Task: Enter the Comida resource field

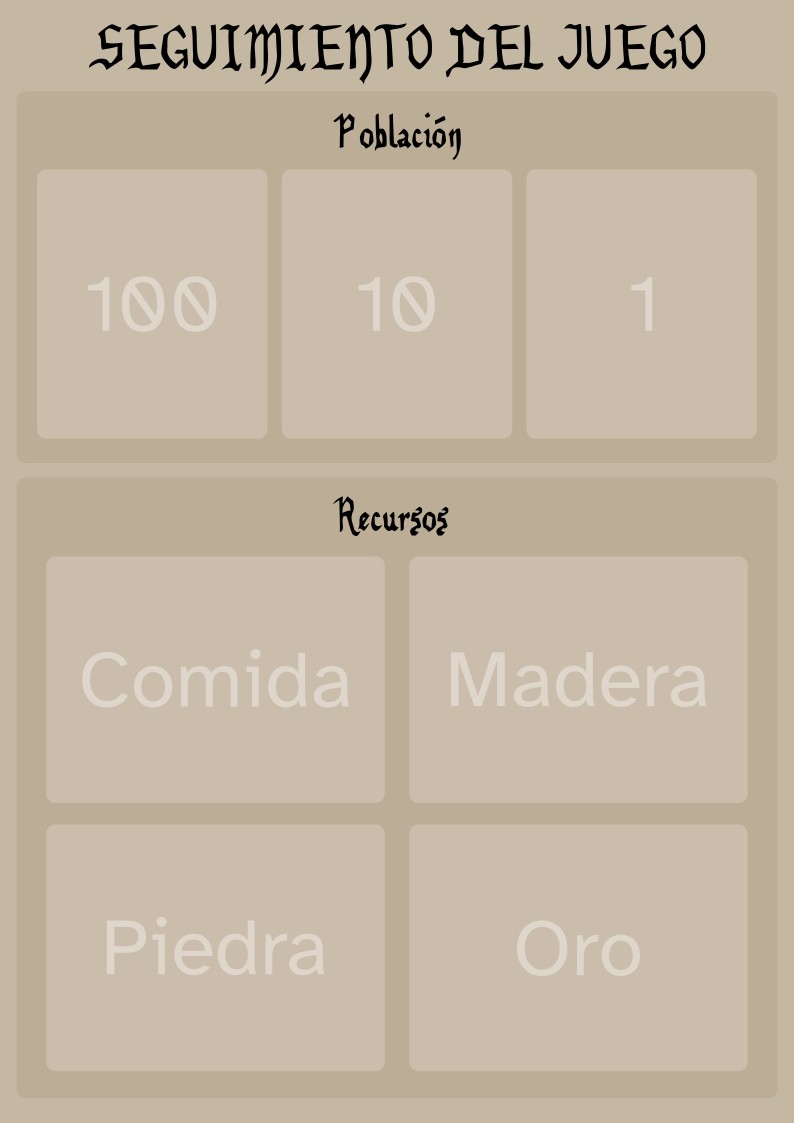Action: coord(215,680)
